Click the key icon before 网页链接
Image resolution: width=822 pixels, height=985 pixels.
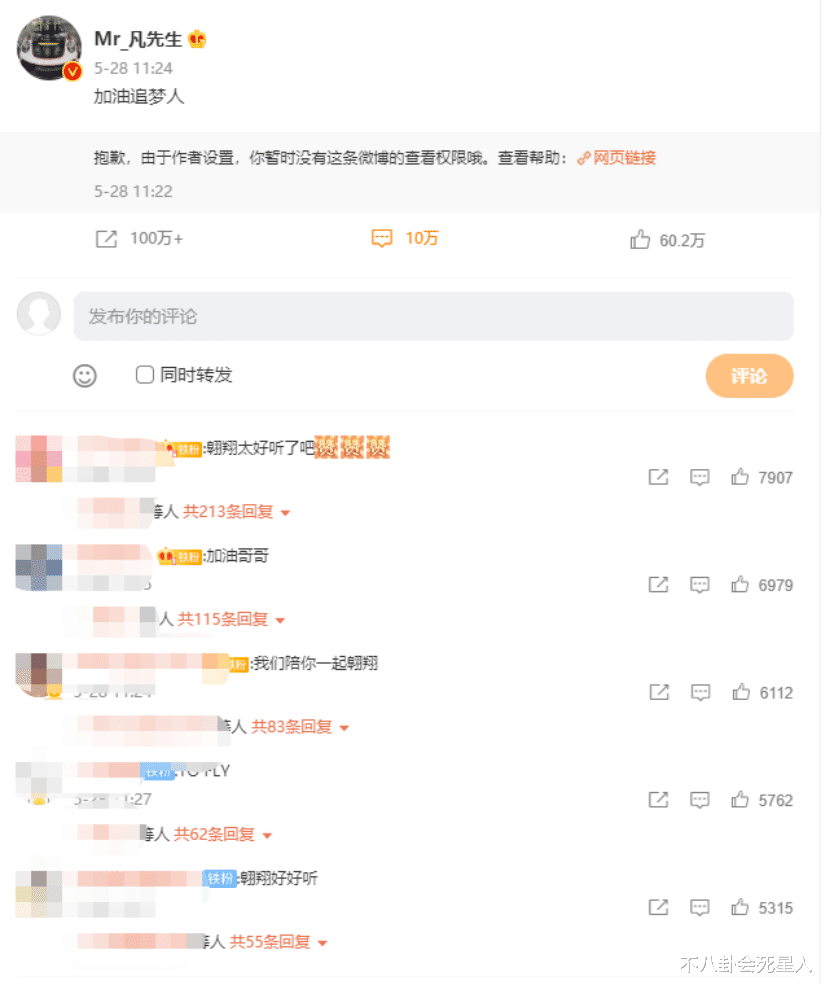click(x=583, y=157)
